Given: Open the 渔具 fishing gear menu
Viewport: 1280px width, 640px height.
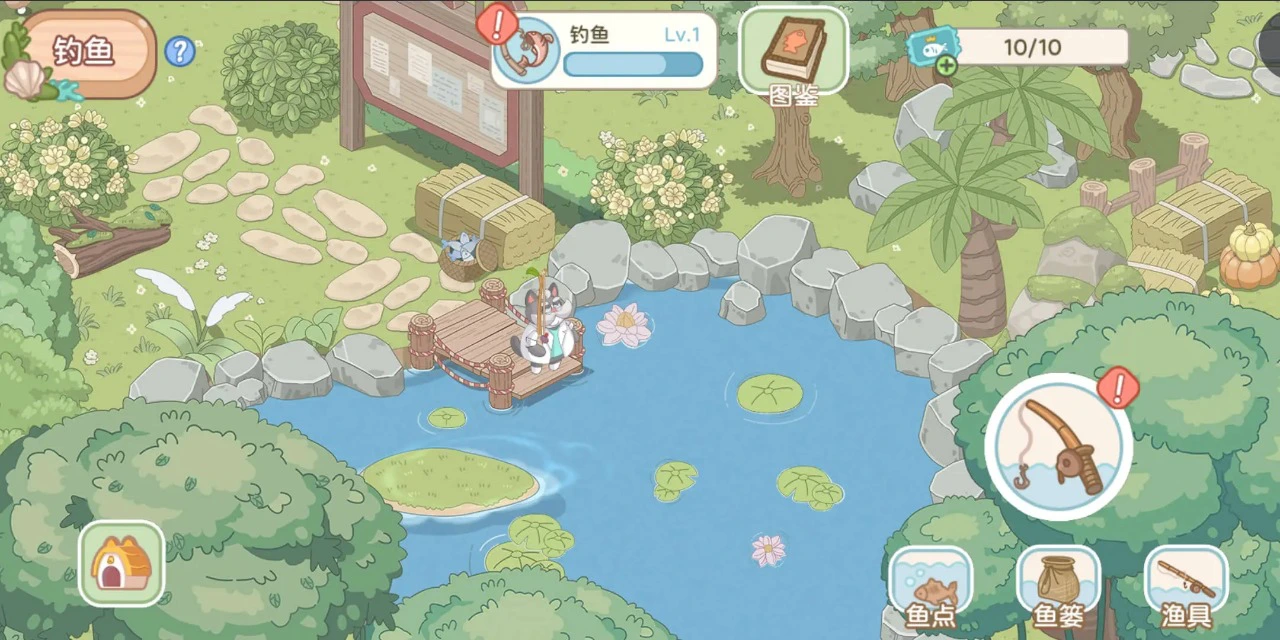Looking at the screenshot, I should (x=1186, y=587).
